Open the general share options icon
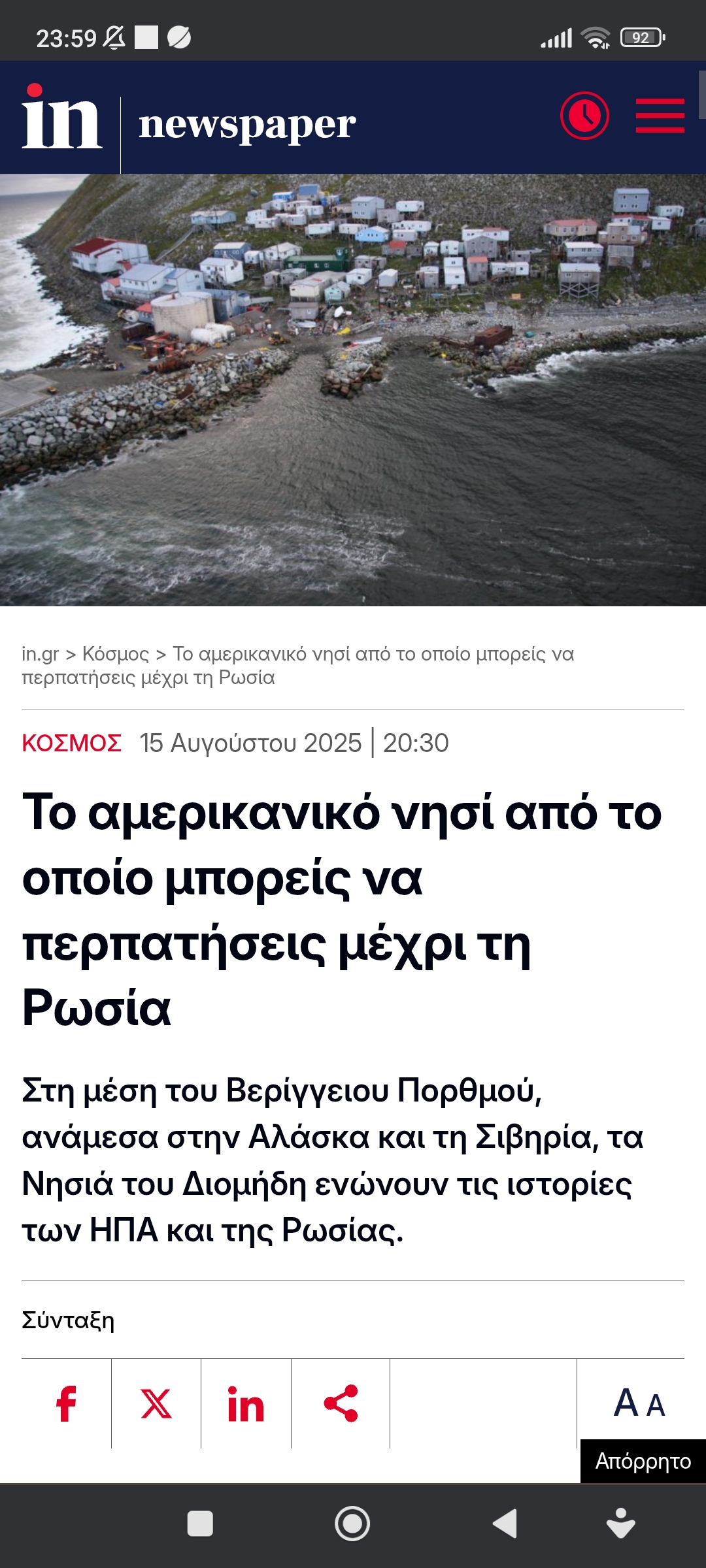 341,1403
